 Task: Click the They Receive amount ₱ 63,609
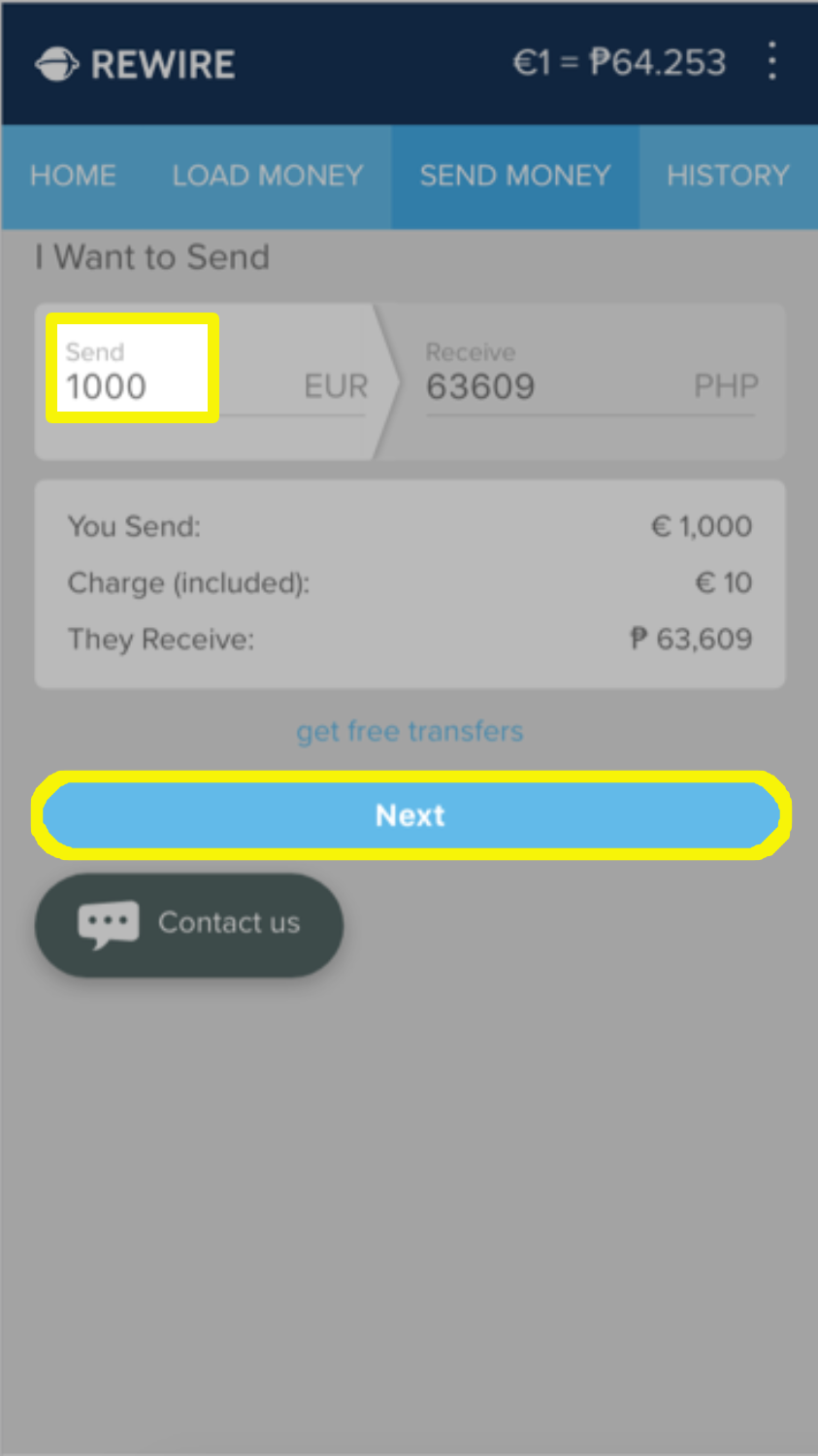point(690,639)
